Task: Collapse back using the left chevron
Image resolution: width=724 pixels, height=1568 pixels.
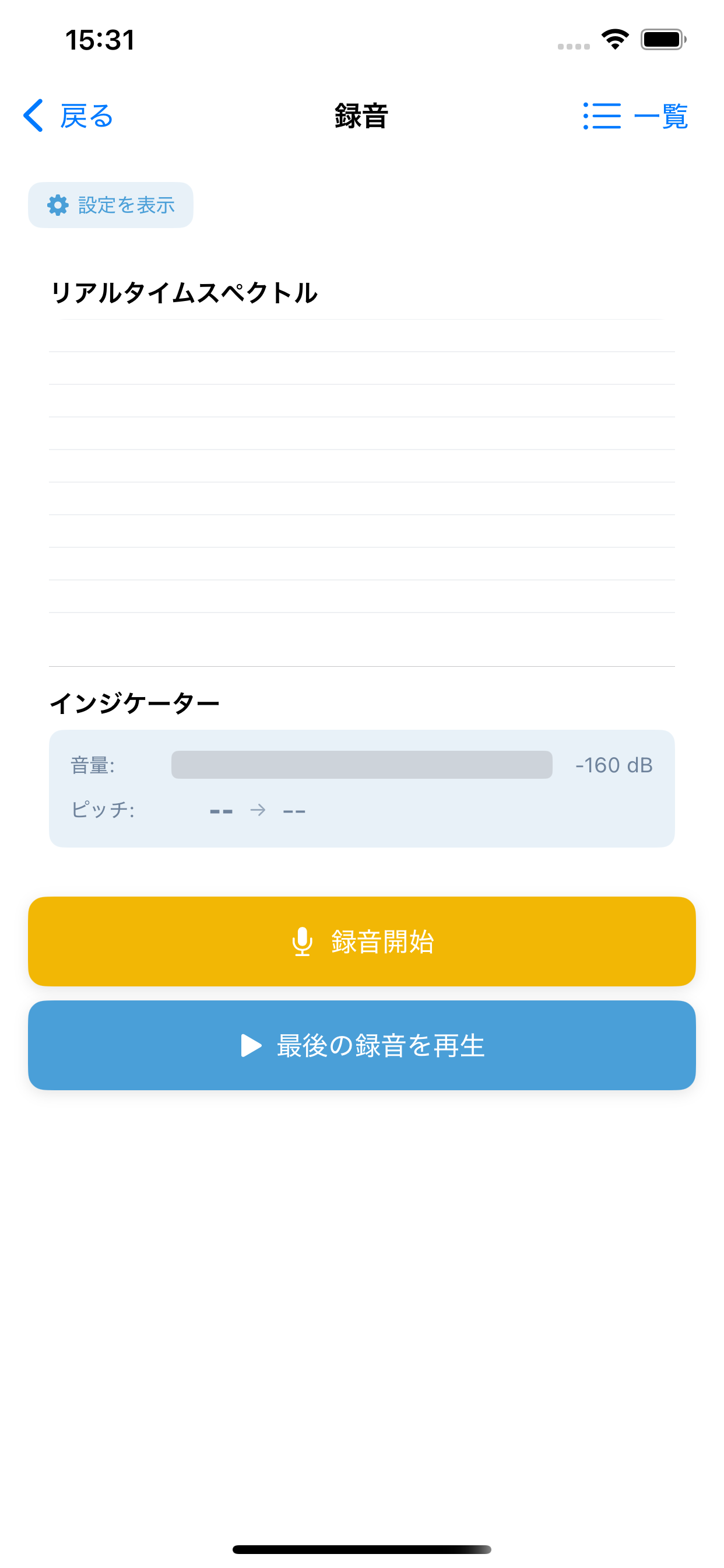Action: point(33,116)
